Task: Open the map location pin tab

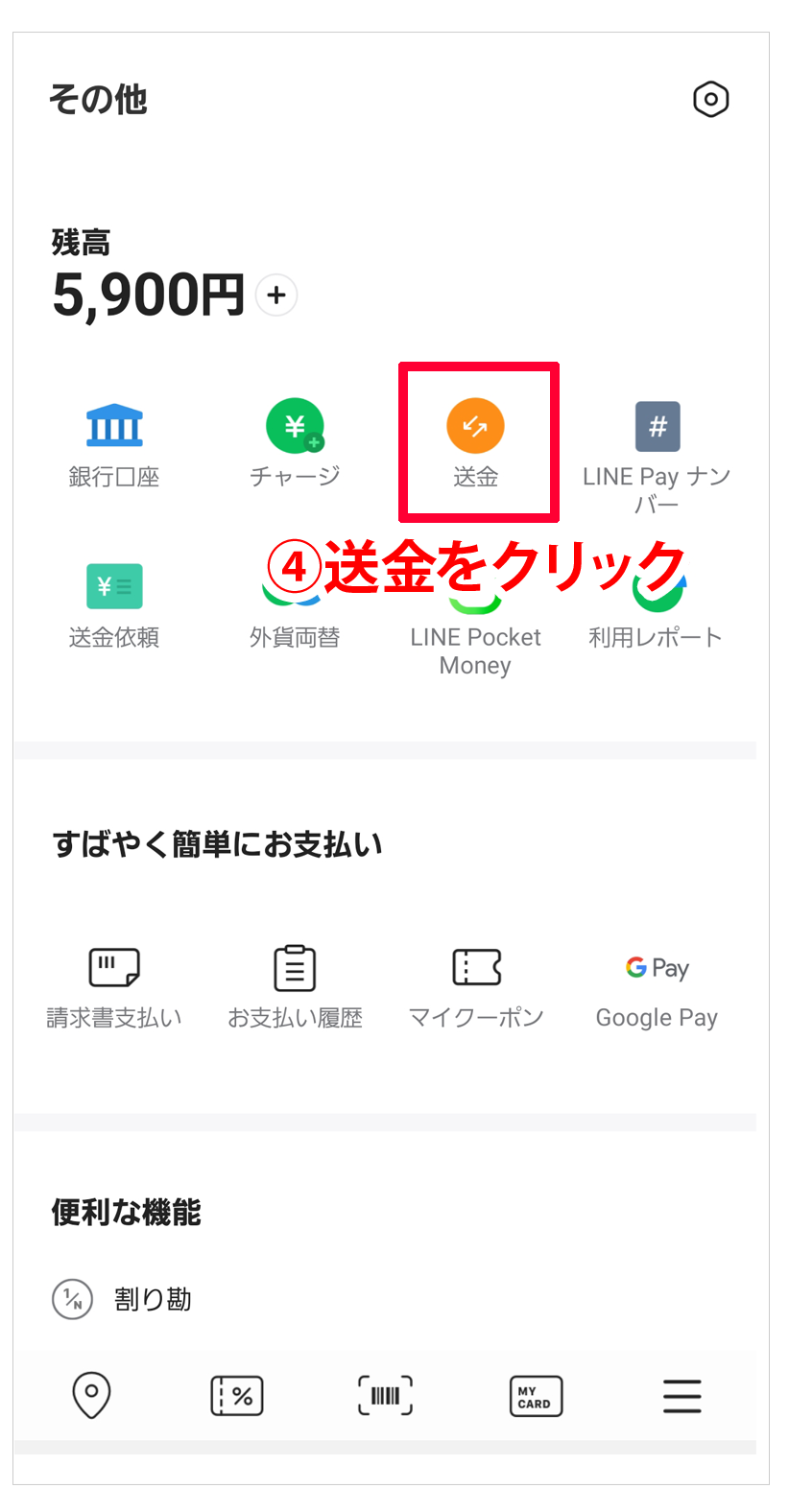Action: coord(92,1396)
